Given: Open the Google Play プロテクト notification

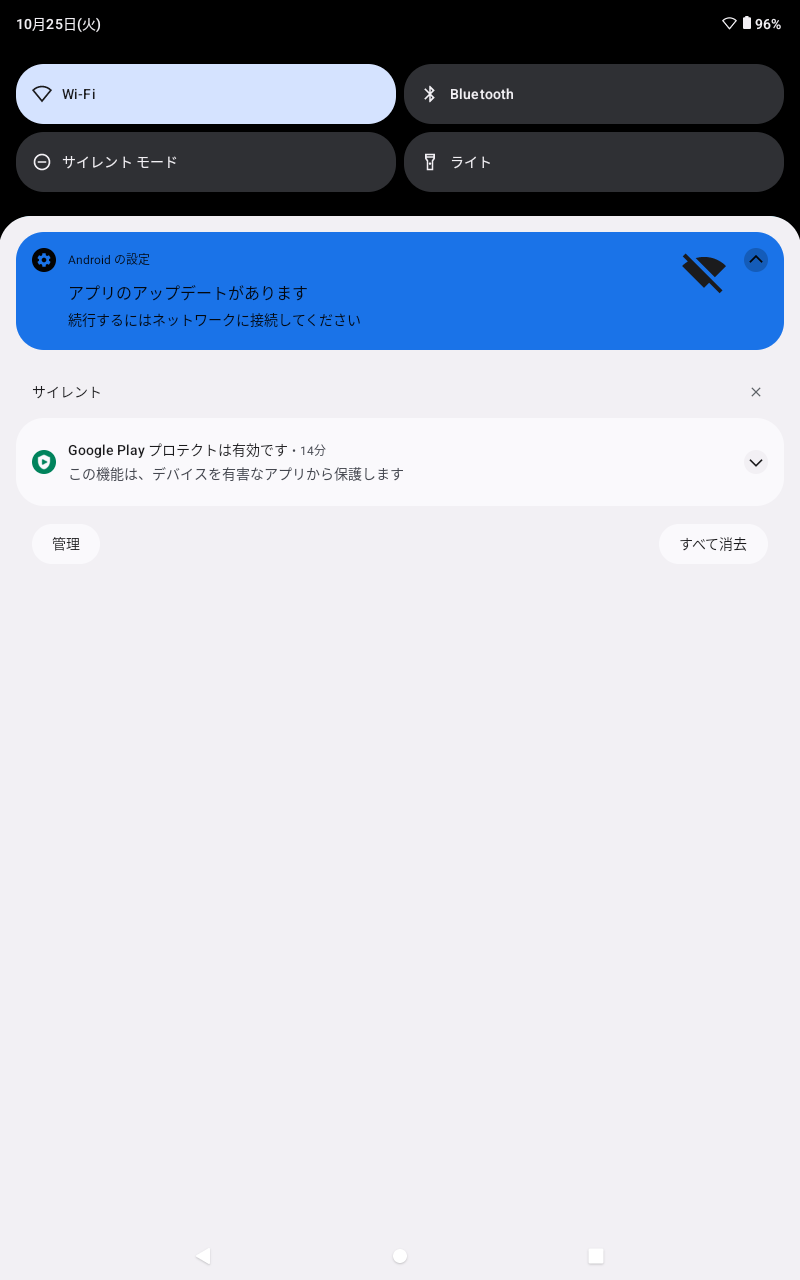Looking at the screenshot, I should click(x=380, y=462).
